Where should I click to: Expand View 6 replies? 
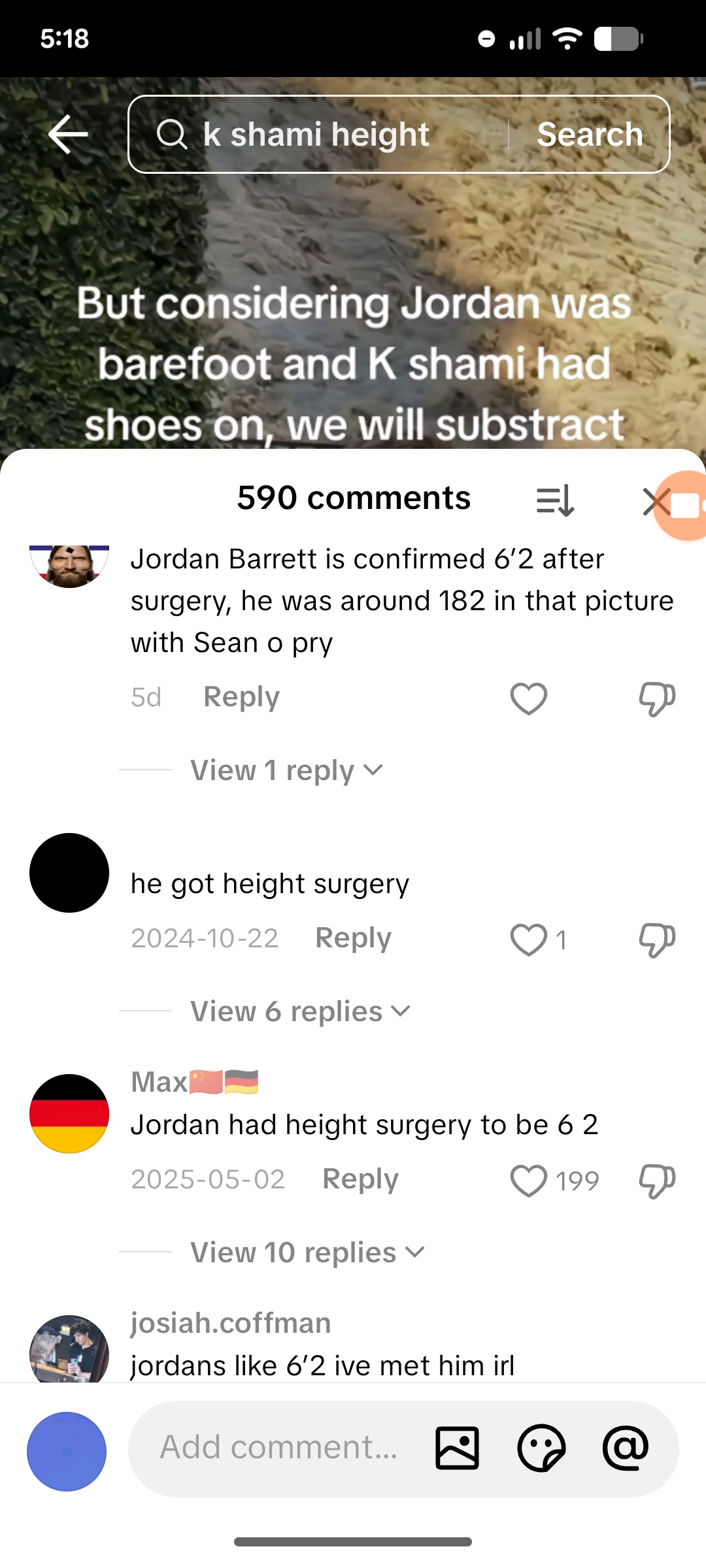coord(300,1011)
